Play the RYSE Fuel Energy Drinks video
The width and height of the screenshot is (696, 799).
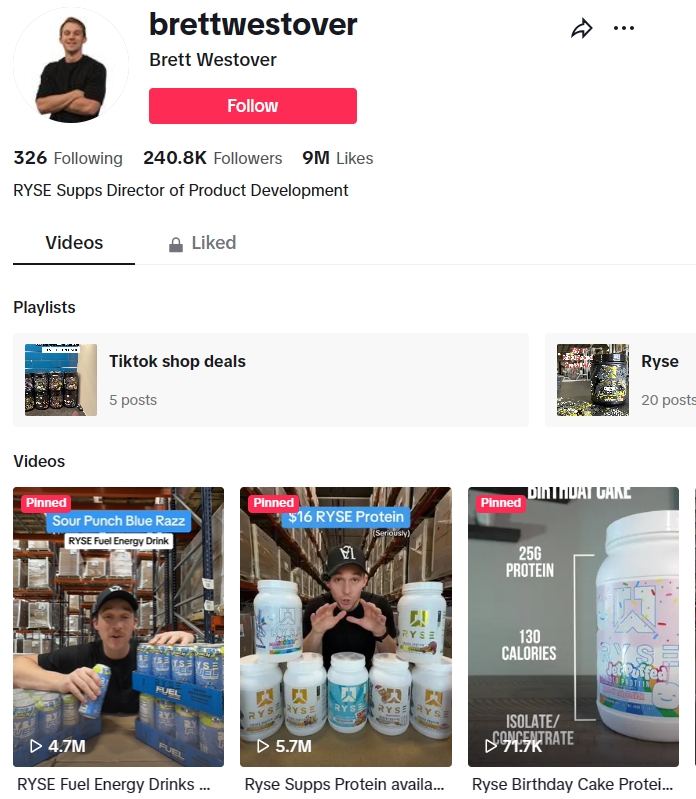118,627
